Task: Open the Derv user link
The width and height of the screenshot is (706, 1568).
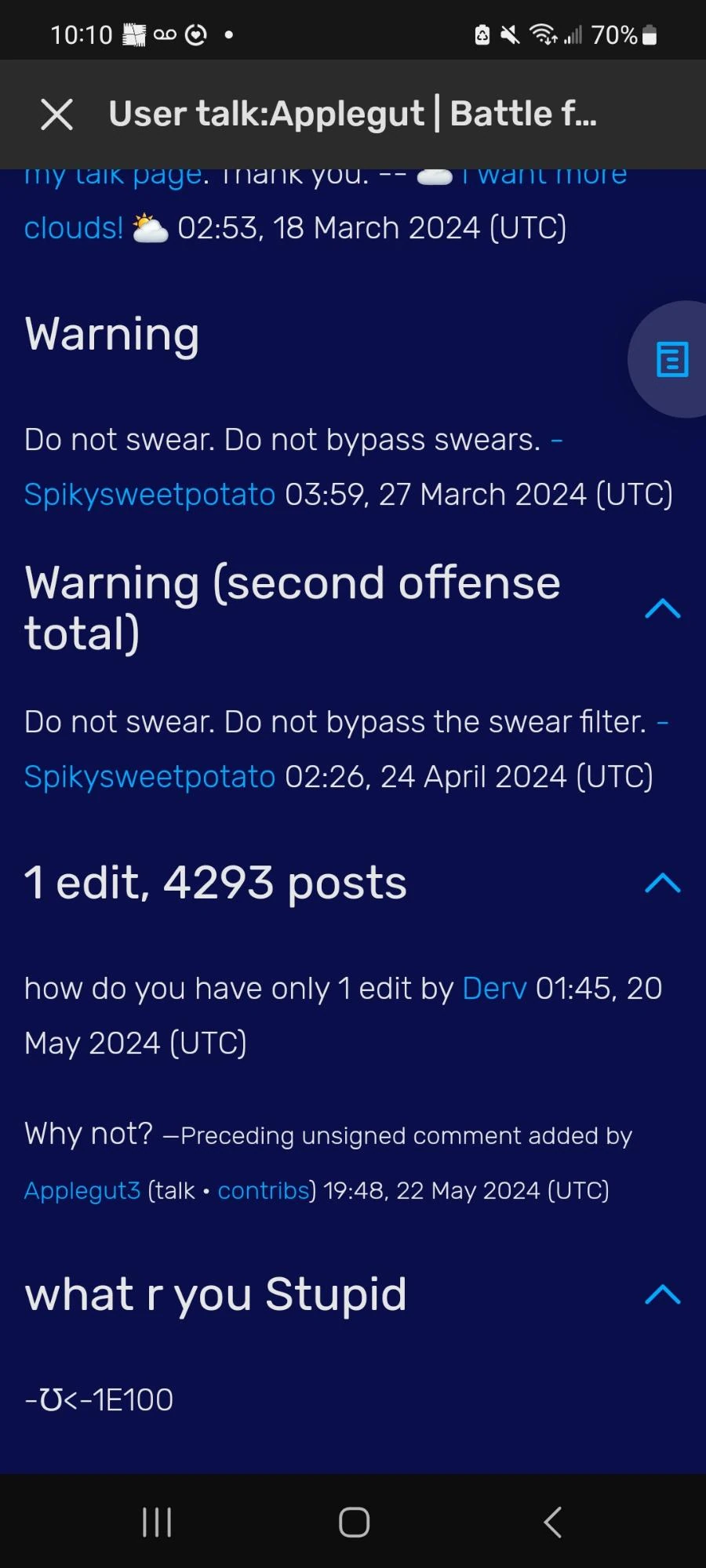Action: pyautogui.click(x=494, y=989)
